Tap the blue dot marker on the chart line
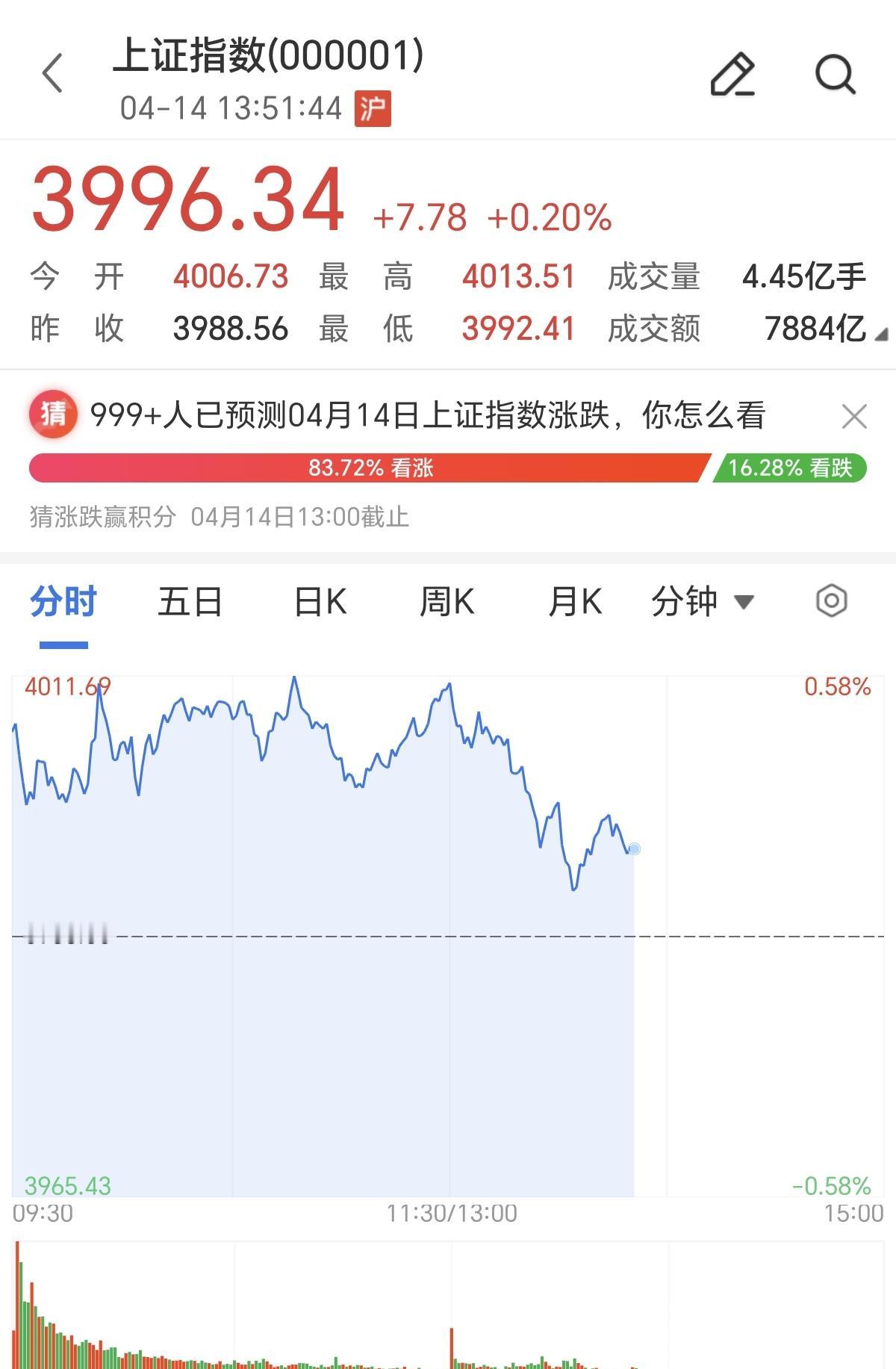 tap(634, 848)
